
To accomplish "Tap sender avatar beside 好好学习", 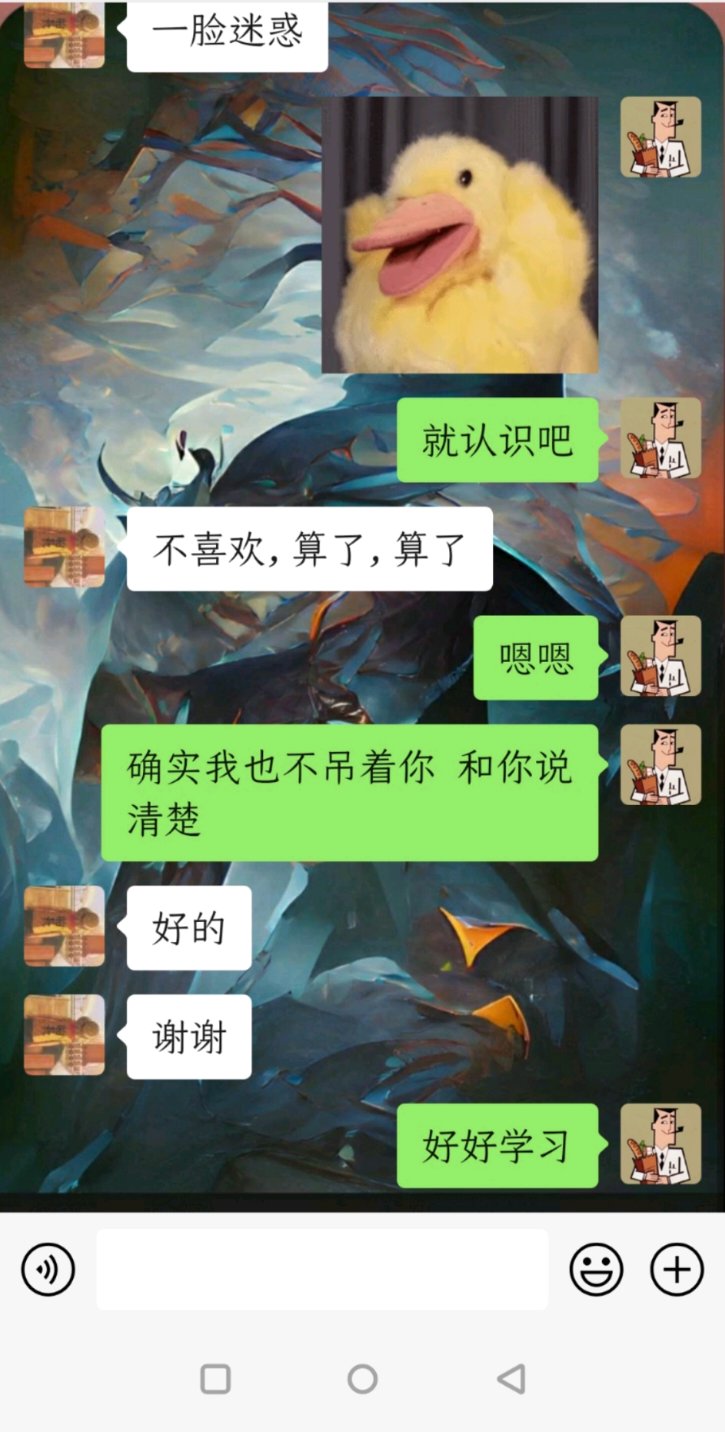I will (660, 1145).
